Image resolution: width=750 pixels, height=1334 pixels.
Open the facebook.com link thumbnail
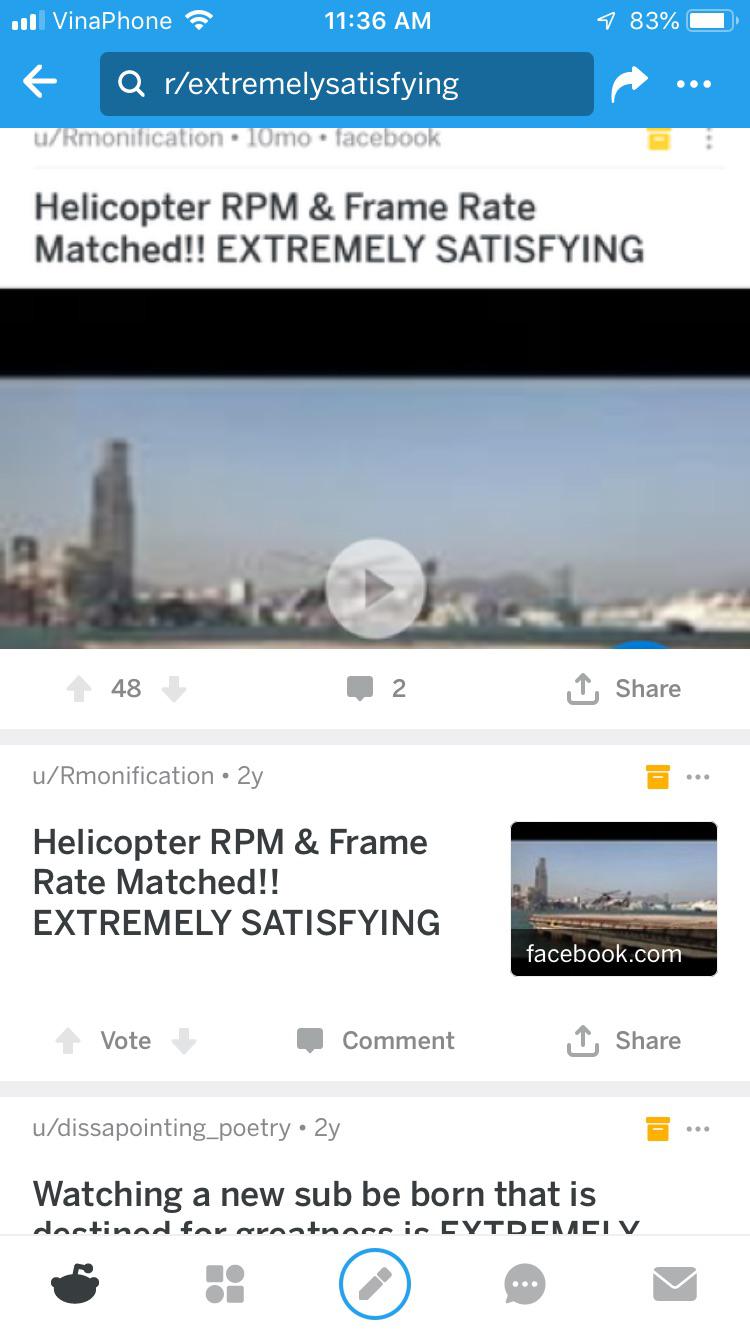tap(613, 898)
